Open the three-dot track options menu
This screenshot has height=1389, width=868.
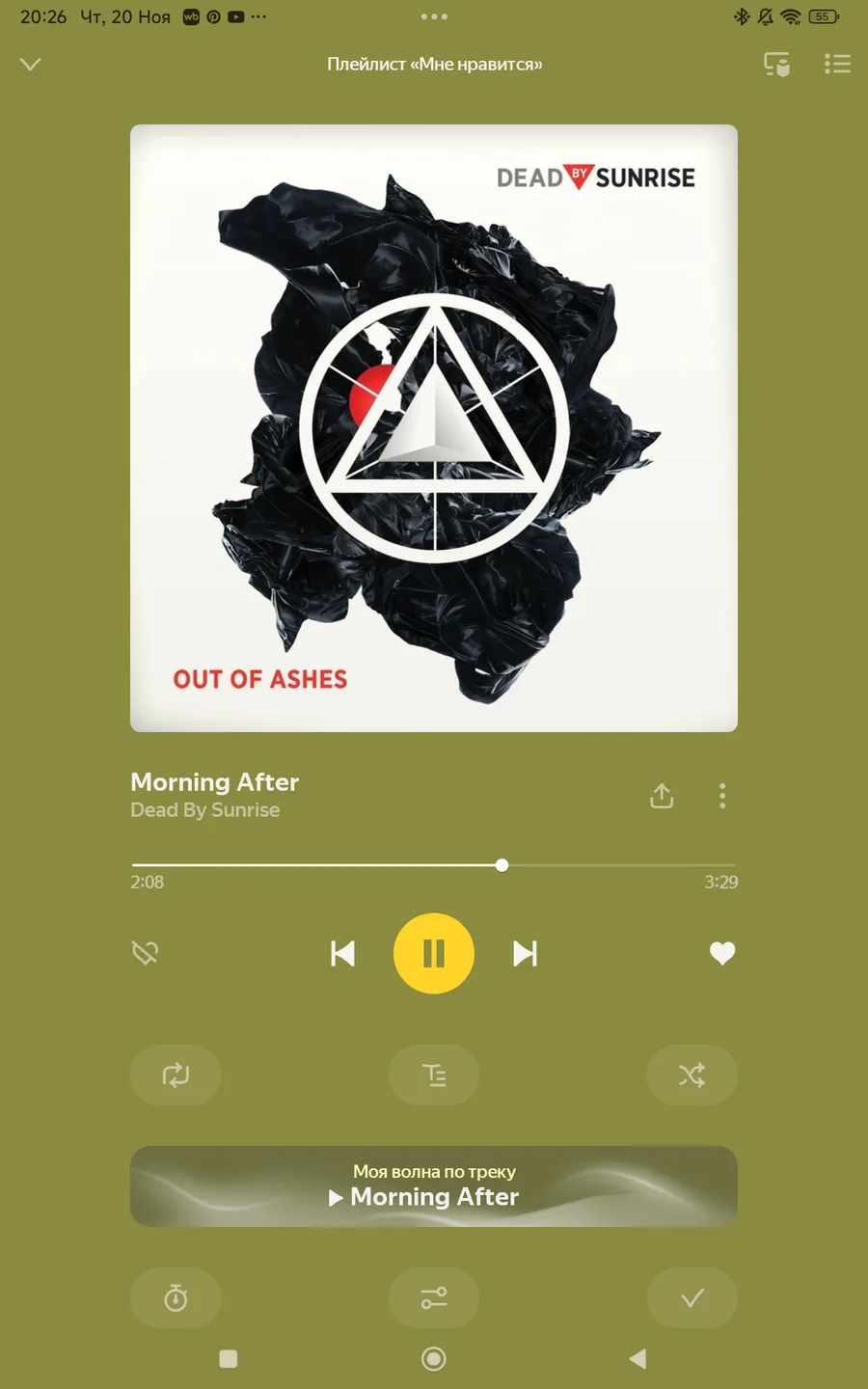pyautogui.click(x=722, y=796)
